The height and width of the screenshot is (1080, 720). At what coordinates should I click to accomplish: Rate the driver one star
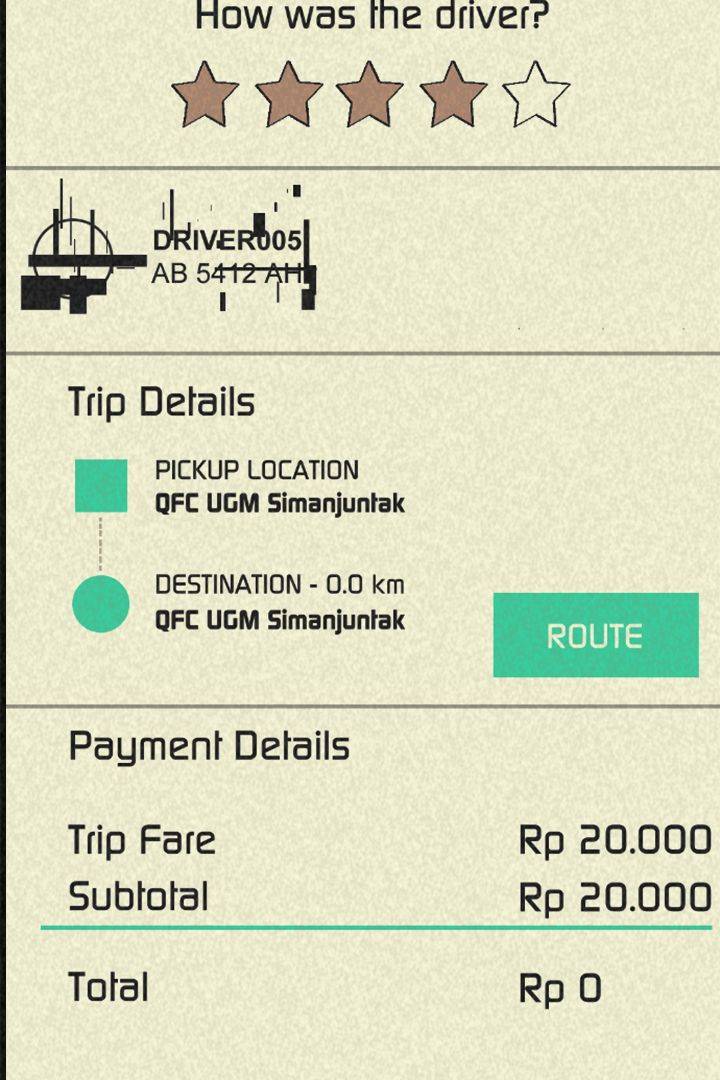[205, 95]
